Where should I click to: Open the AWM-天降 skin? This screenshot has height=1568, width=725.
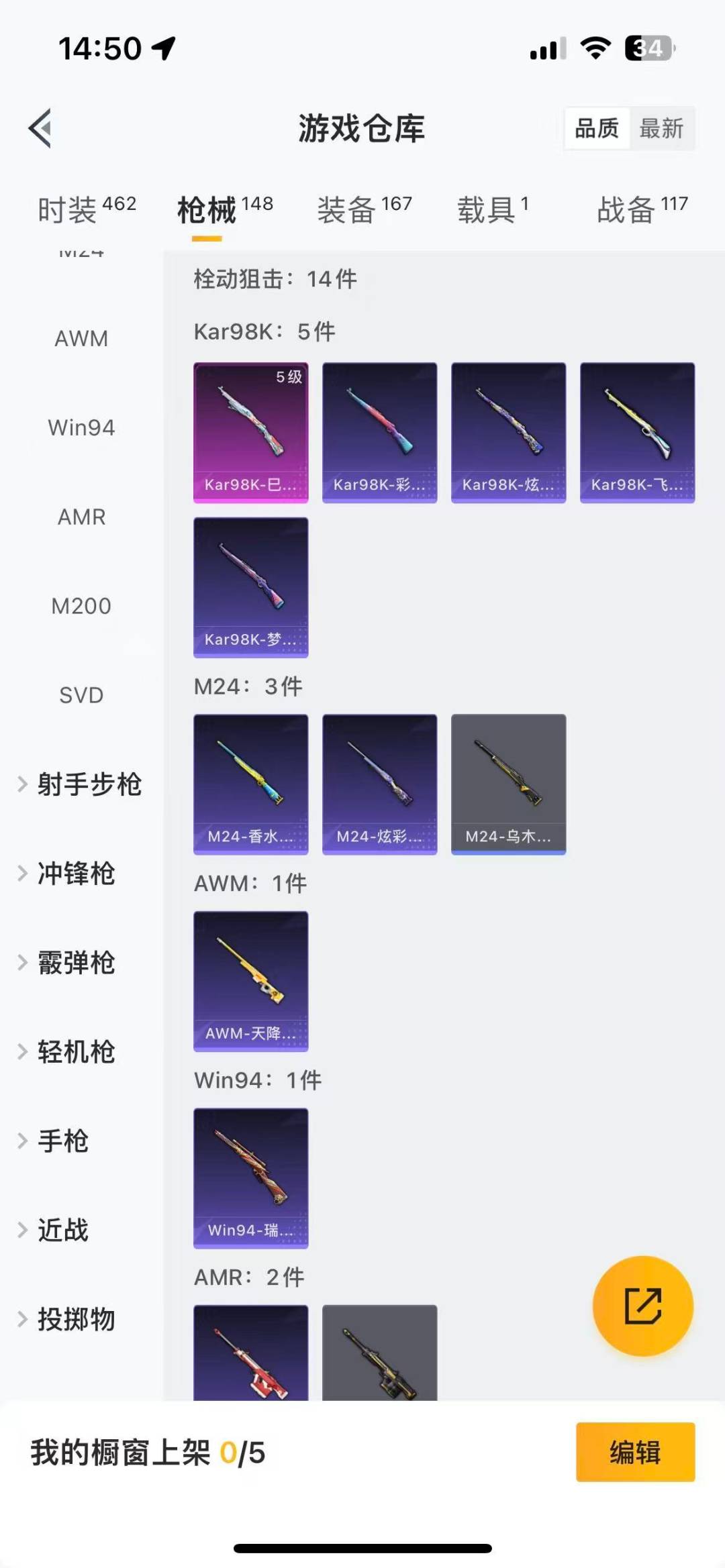(x=251, y=981)
